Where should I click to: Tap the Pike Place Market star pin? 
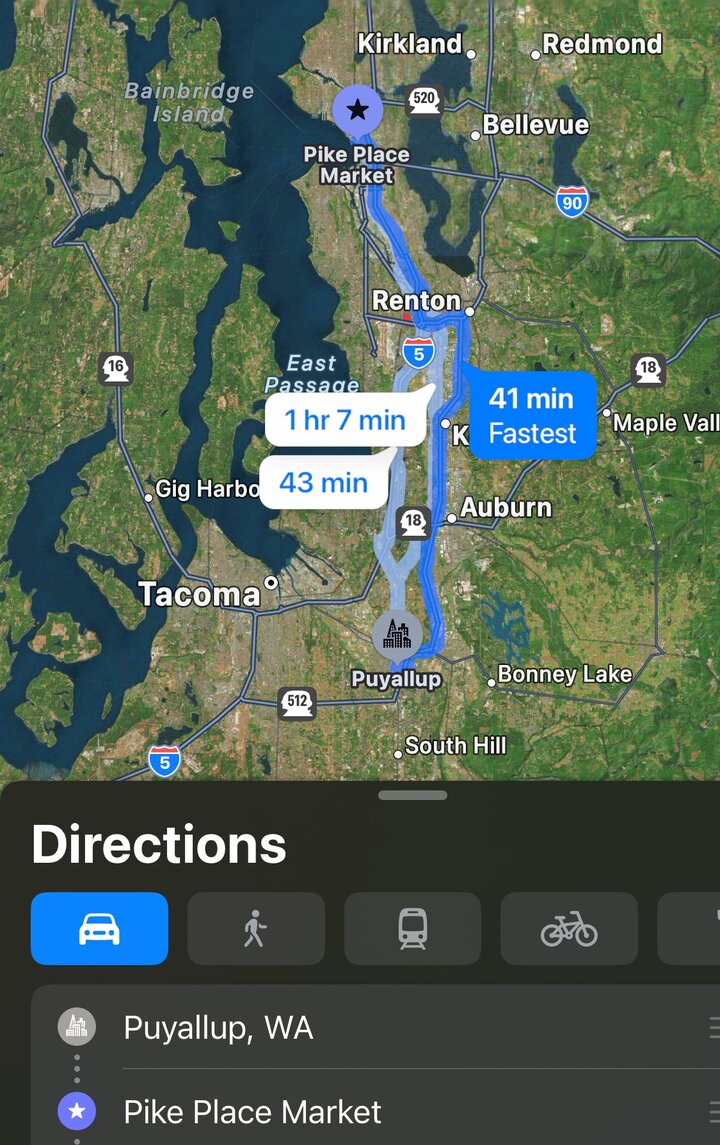358,110
